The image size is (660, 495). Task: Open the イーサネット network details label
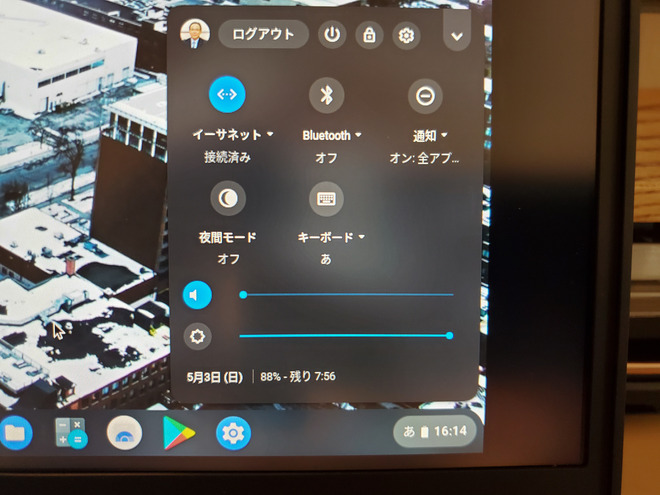227,135
